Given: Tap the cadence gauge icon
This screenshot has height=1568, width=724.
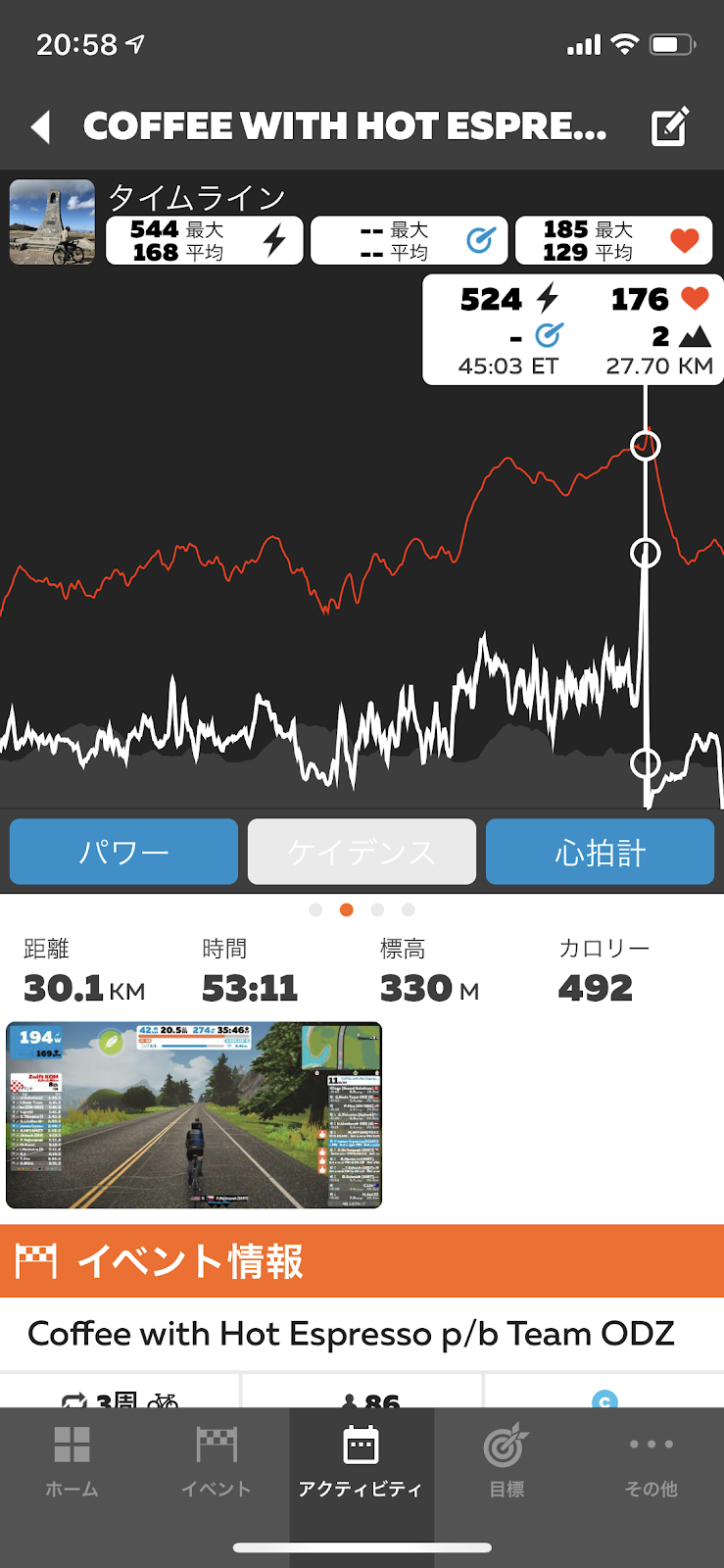Looking at the screenshot, I should pyautogui.click(x=482, y=239).
